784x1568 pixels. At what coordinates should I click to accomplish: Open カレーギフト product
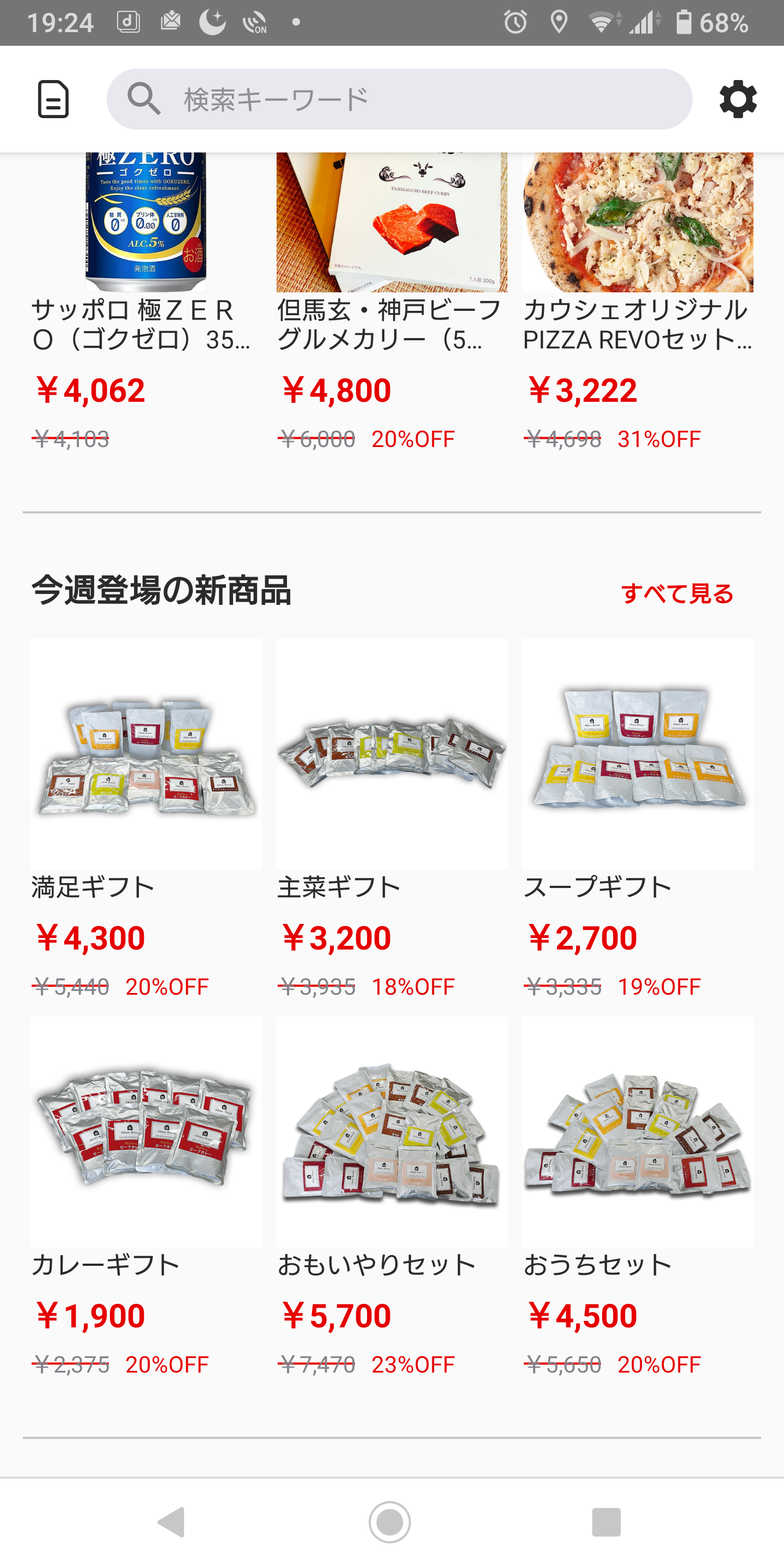pos(145,1132)
